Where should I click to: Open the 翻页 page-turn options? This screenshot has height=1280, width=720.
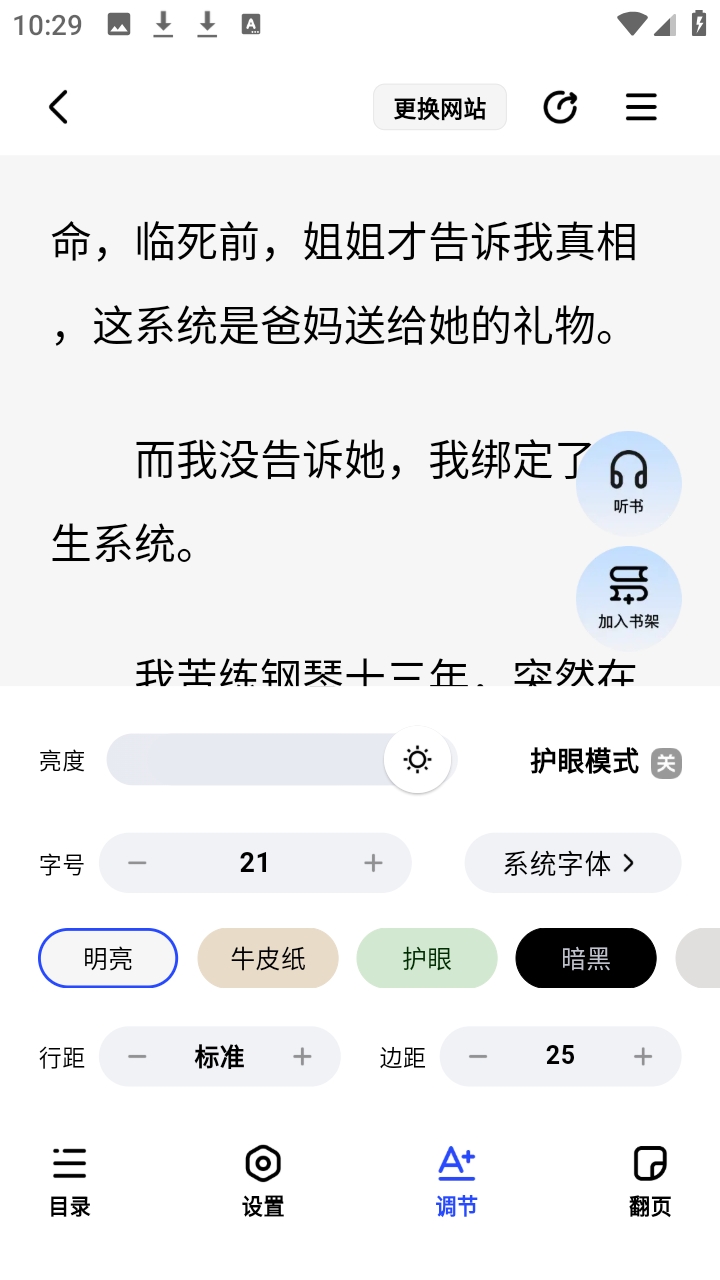coord(650,1180)
